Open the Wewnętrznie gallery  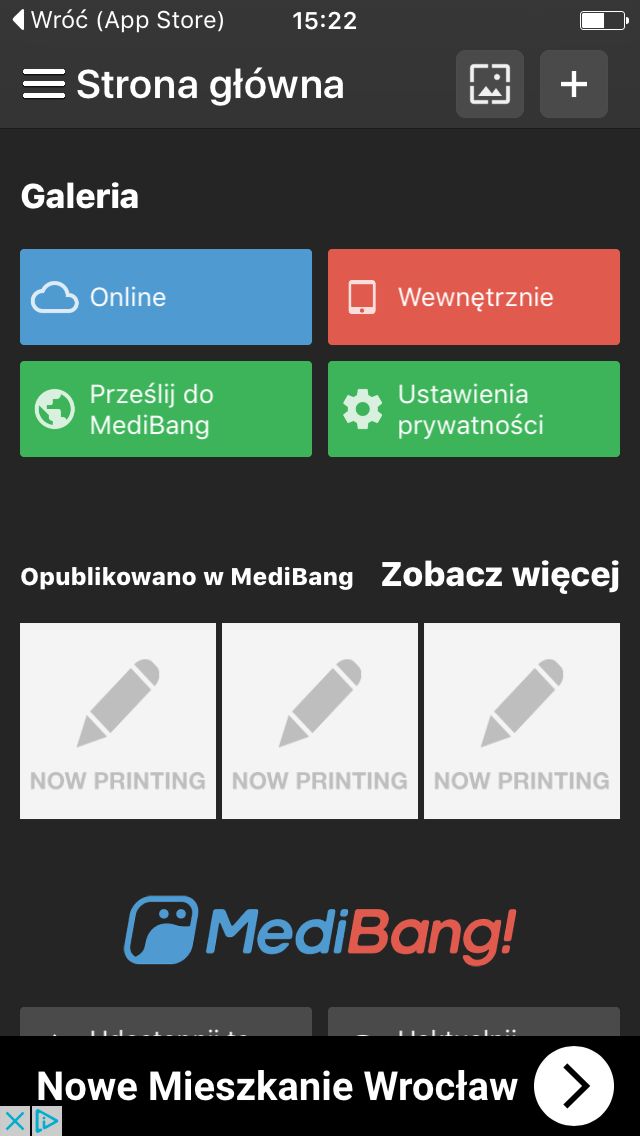pyautogui.click(x=474, y=297)
